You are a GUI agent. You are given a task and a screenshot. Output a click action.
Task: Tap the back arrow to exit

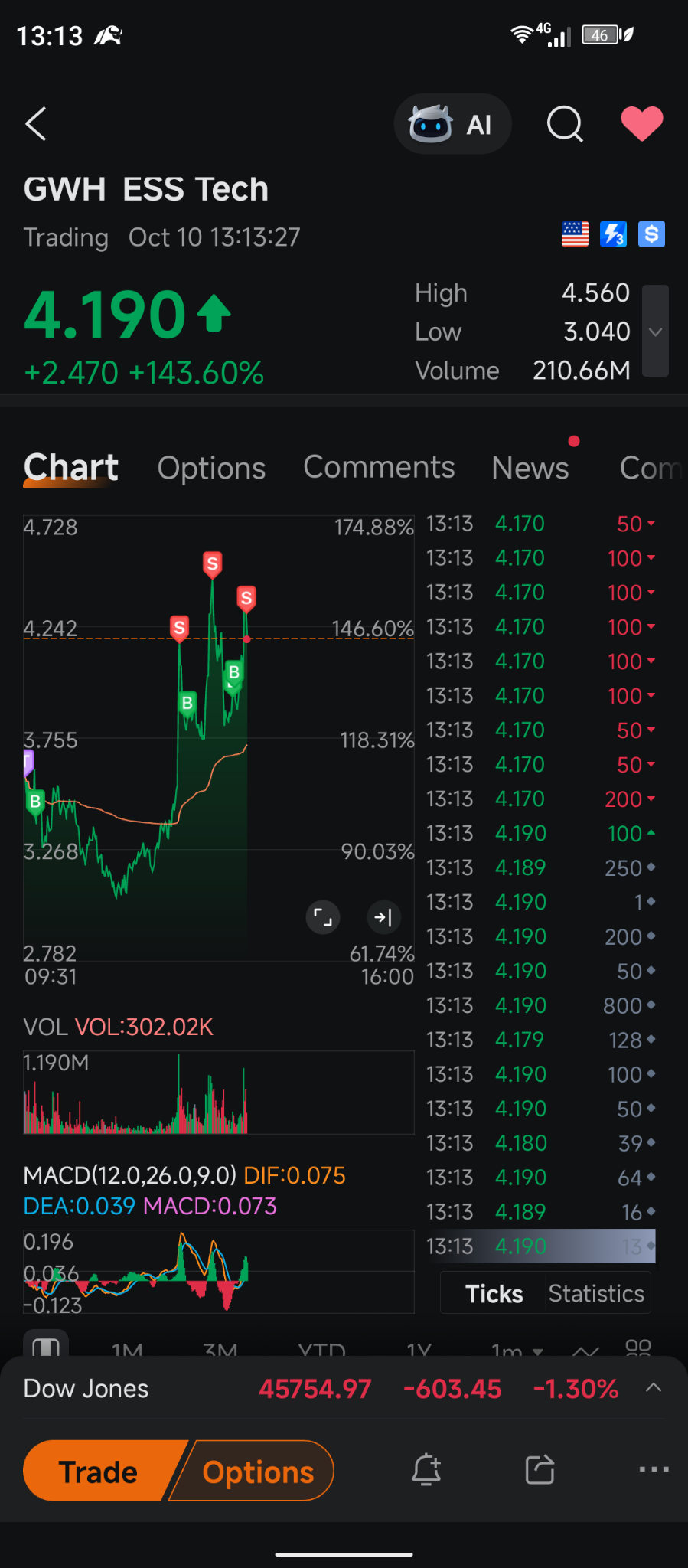pyautogui.click(x=35, y=123)
